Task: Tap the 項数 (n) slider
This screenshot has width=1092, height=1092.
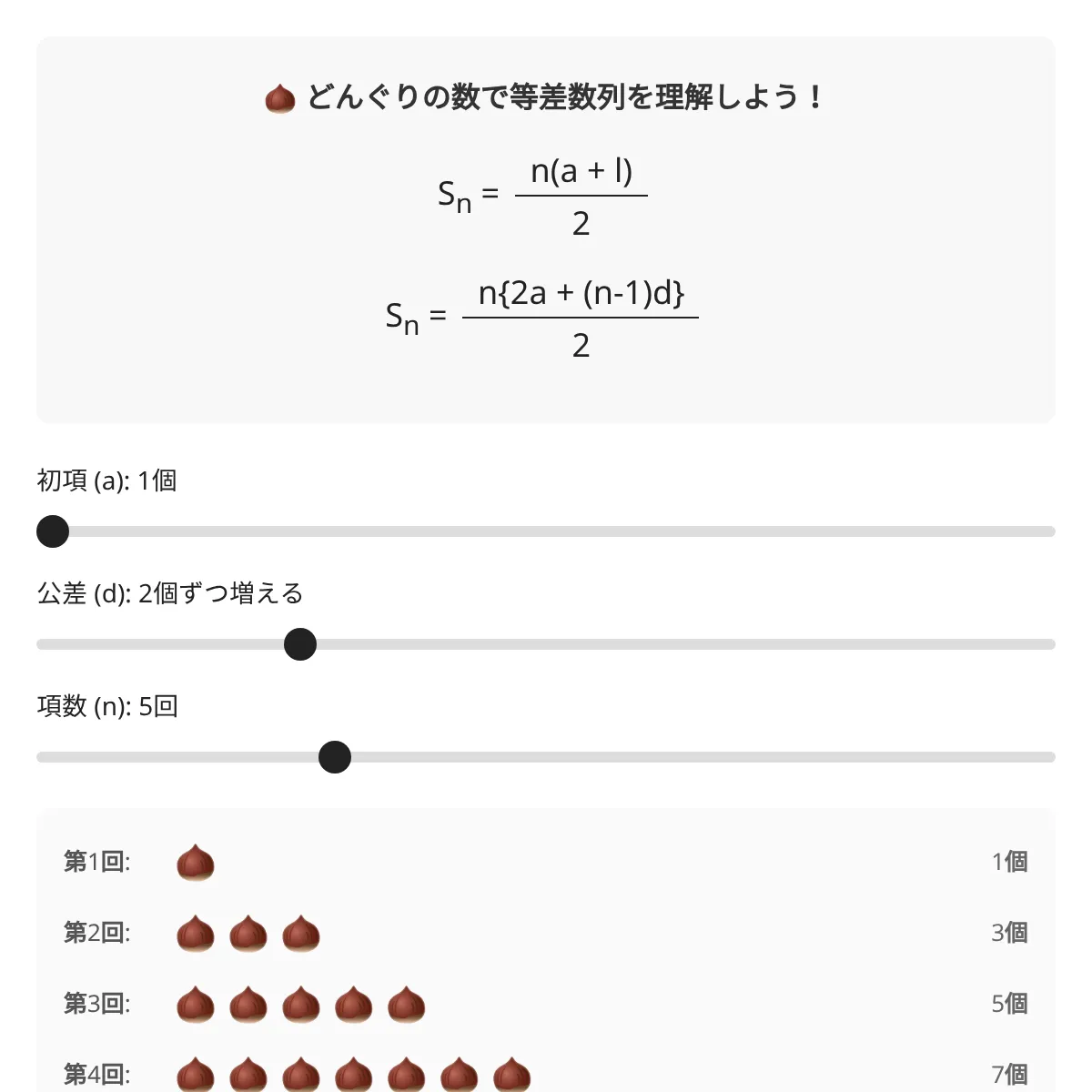Action: click(x=335, y=757)
